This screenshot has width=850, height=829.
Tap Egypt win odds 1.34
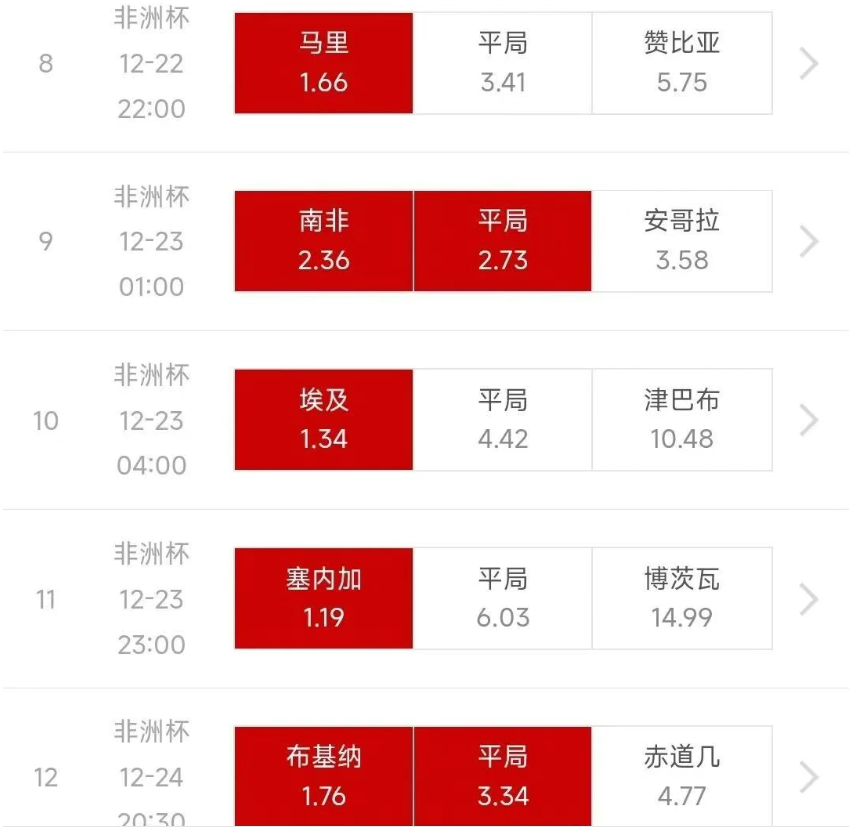tap(323, 420)
